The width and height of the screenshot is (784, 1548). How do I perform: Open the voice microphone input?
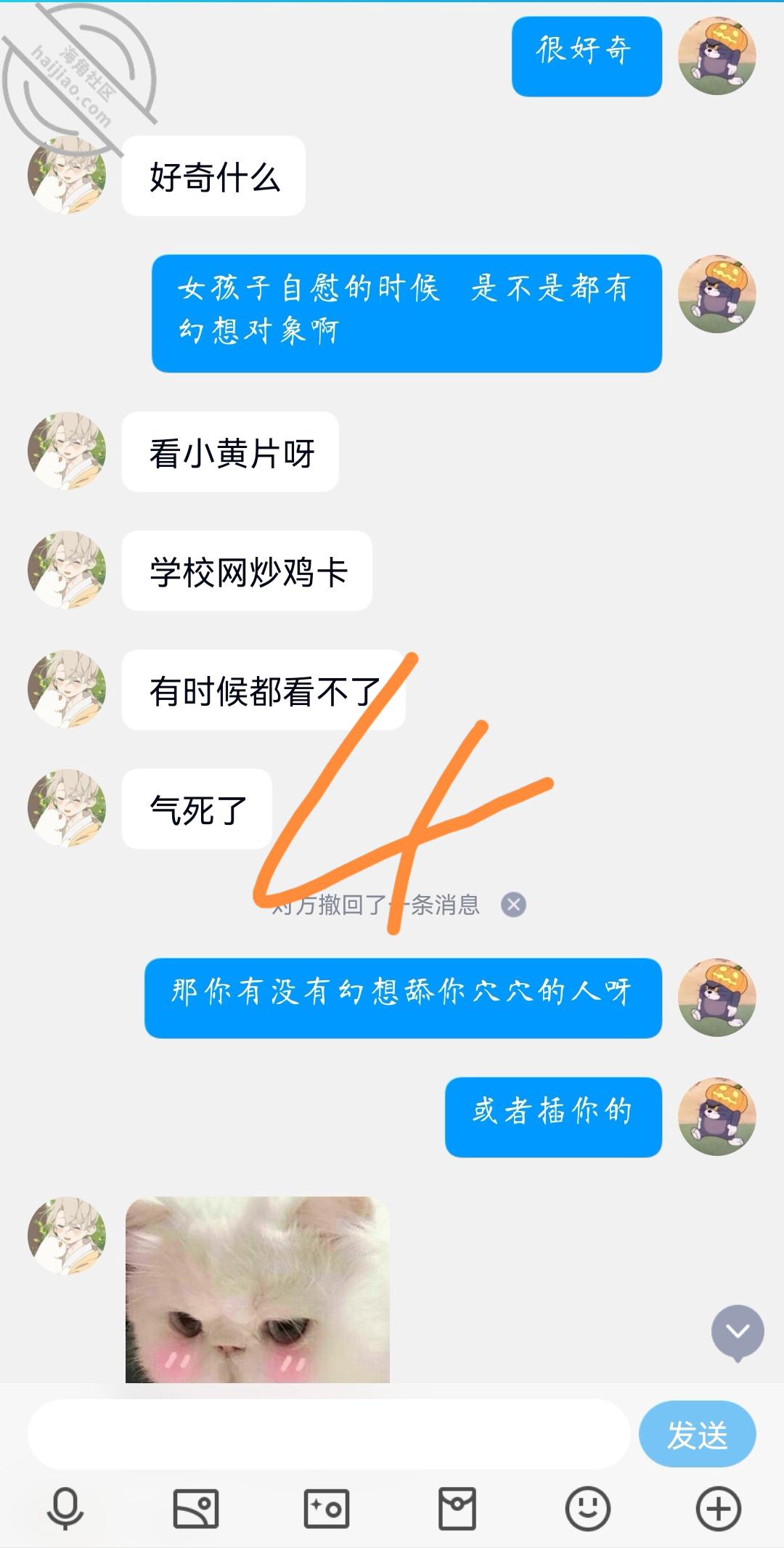pyautogui.click(x=65, y=1509)
